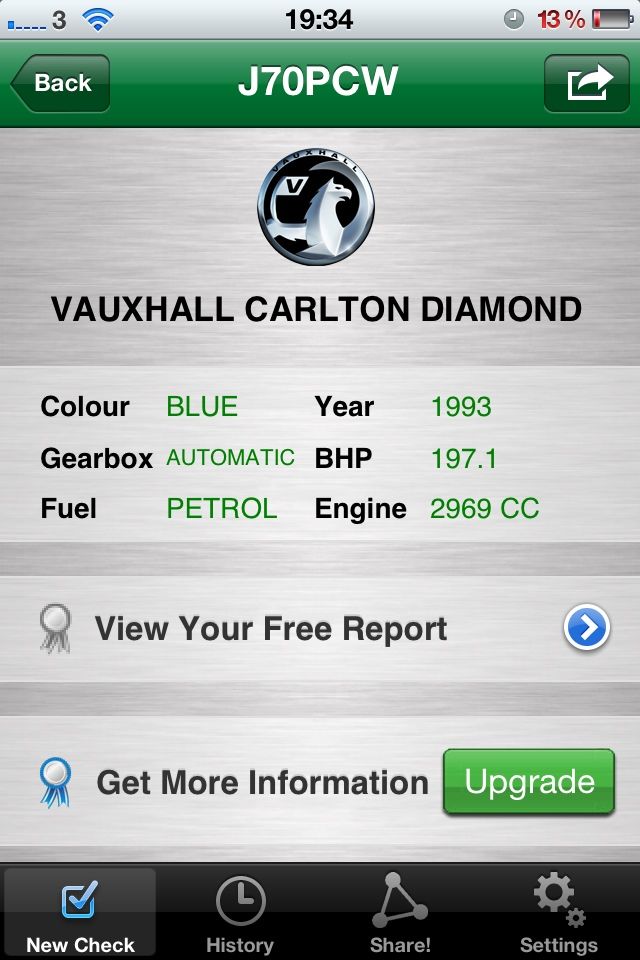Tap the green Upgrade button
This screenshot has height=960, width=640.
529,782
